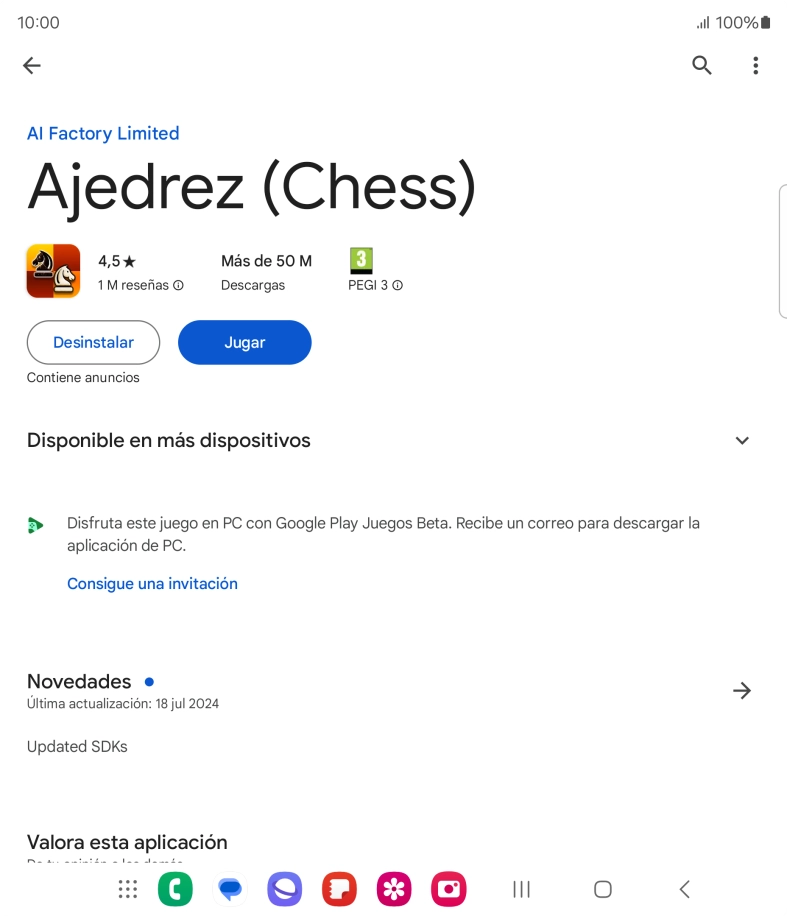Open the app drawer grid icon
The height and width of the screenshot is (916, 787).
(126, 888)
